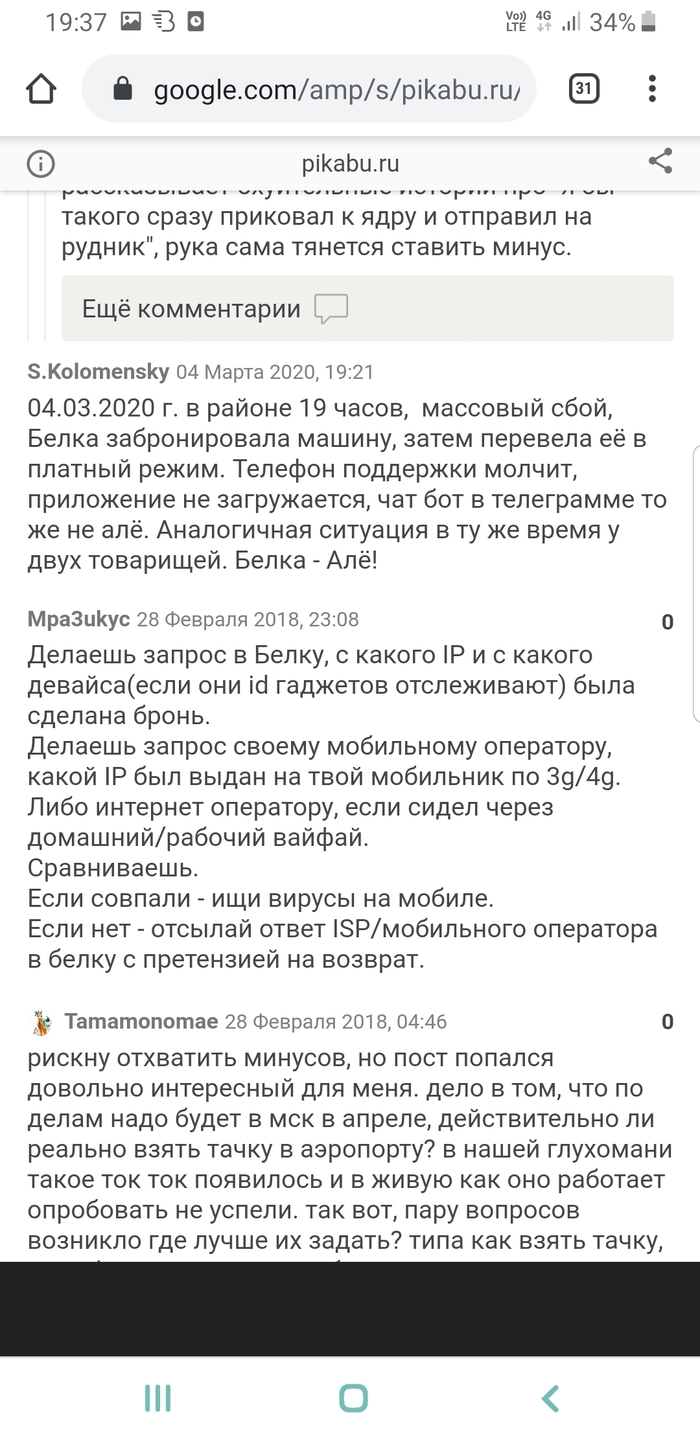Viewport: 700px width, 1438px height.
Task: Open МраЗикус's profile
Action: 79,619
